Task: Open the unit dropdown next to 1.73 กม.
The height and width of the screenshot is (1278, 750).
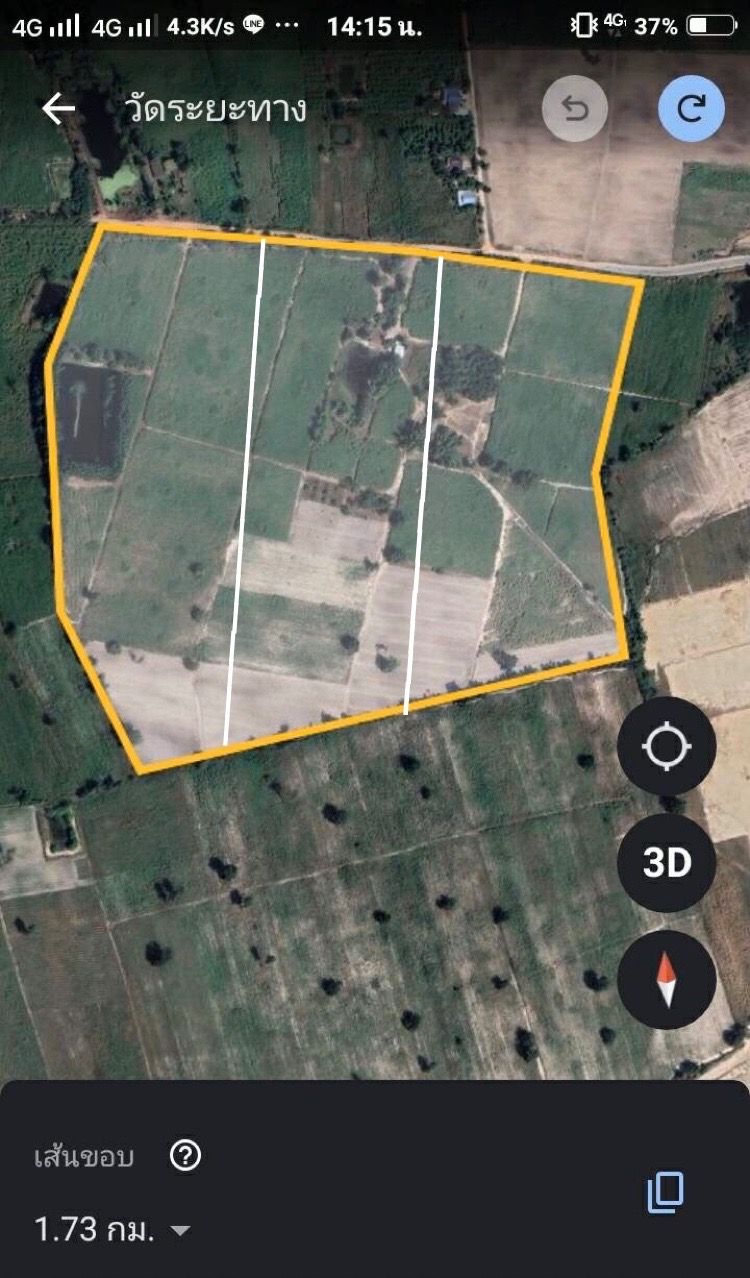Action: [180, 1231]
